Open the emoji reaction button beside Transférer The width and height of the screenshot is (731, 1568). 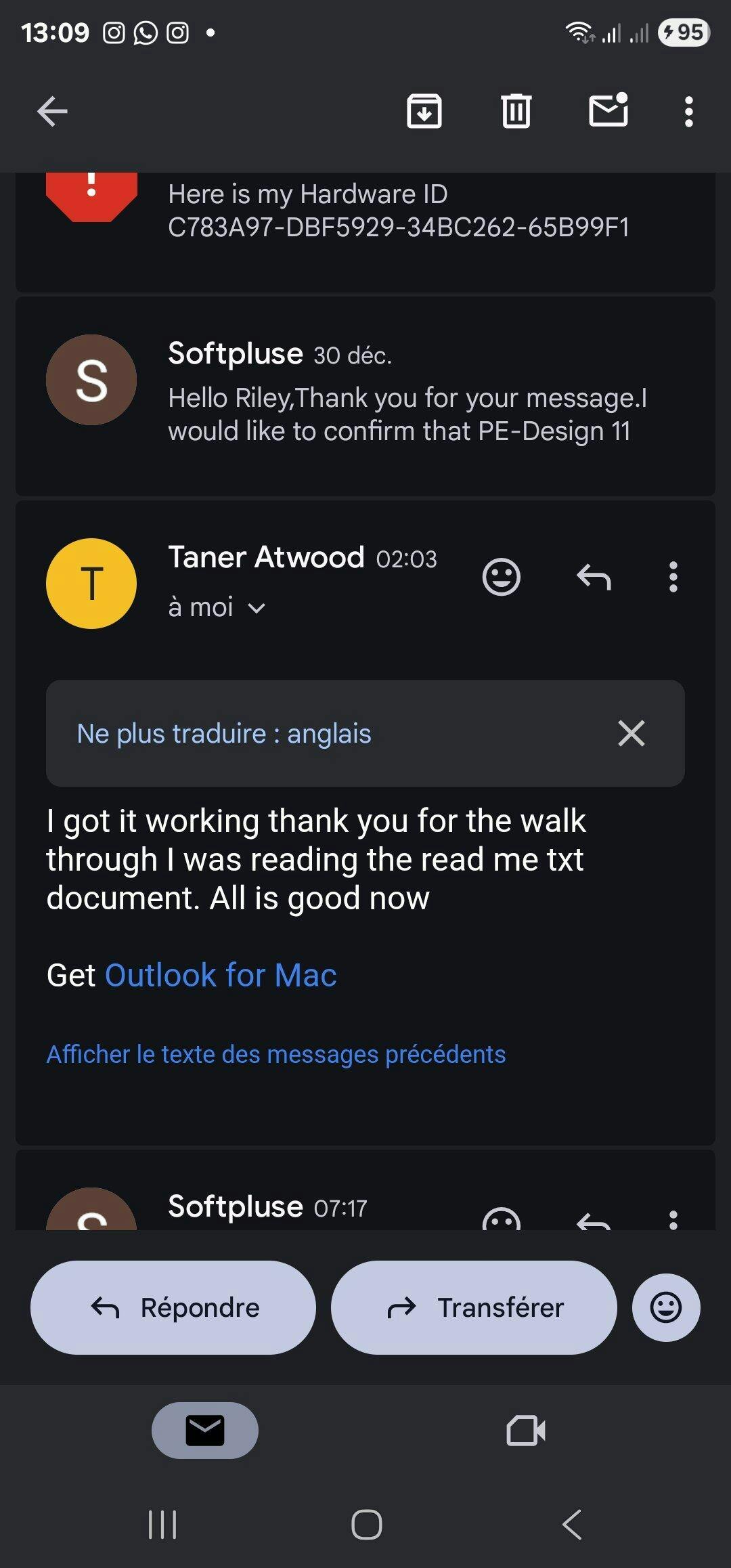pos(666,1307)
